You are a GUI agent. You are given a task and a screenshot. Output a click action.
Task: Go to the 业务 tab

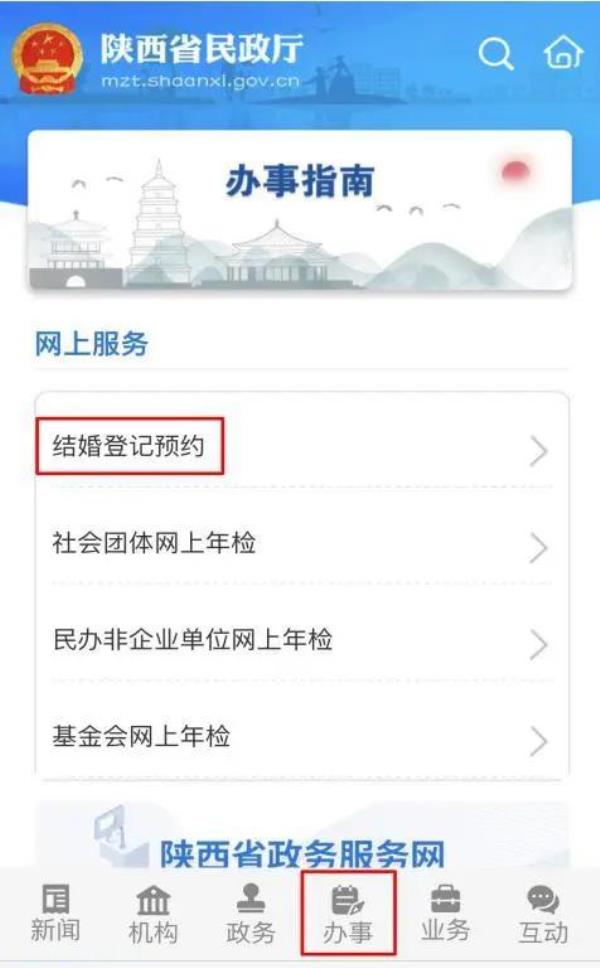(445, 914)
